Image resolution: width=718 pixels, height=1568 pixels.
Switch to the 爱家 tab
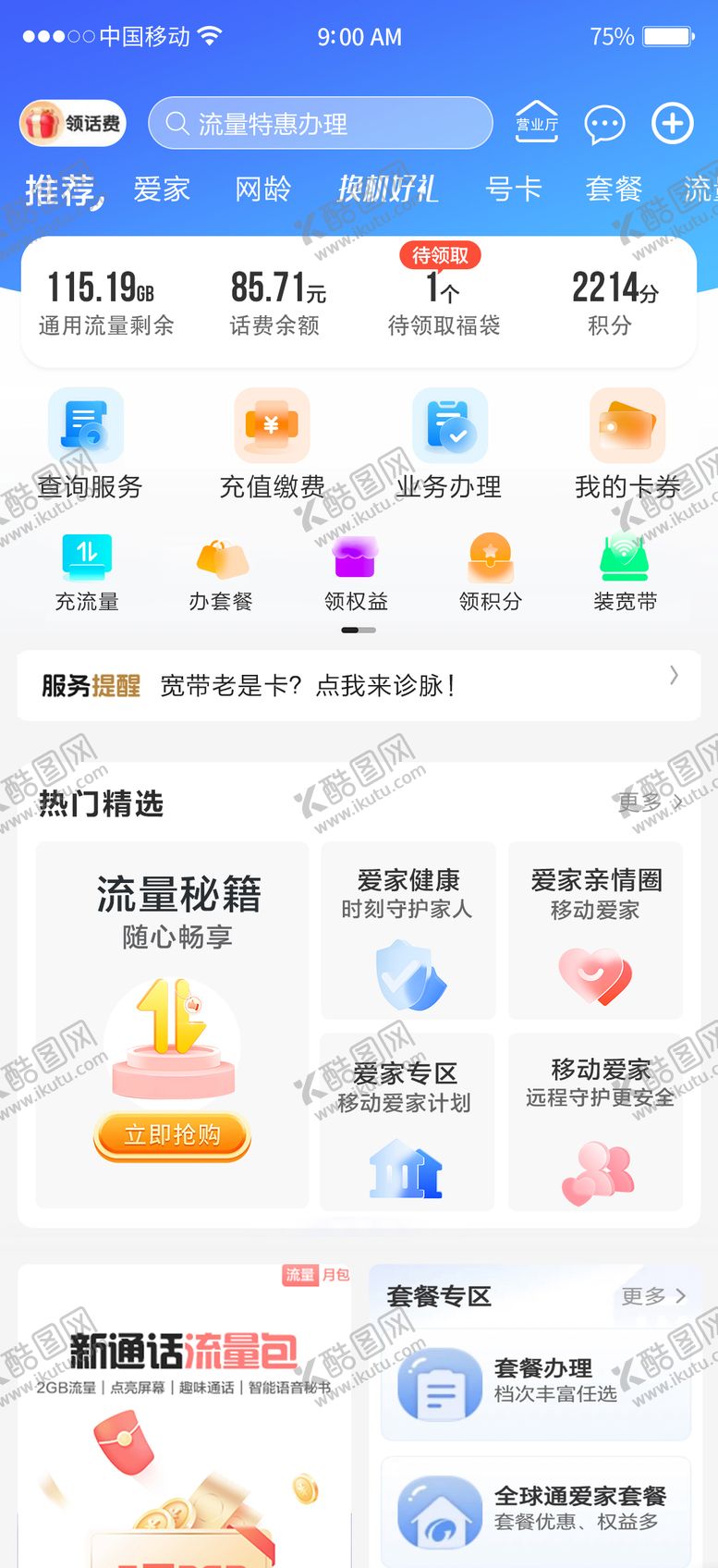[162, 189]
